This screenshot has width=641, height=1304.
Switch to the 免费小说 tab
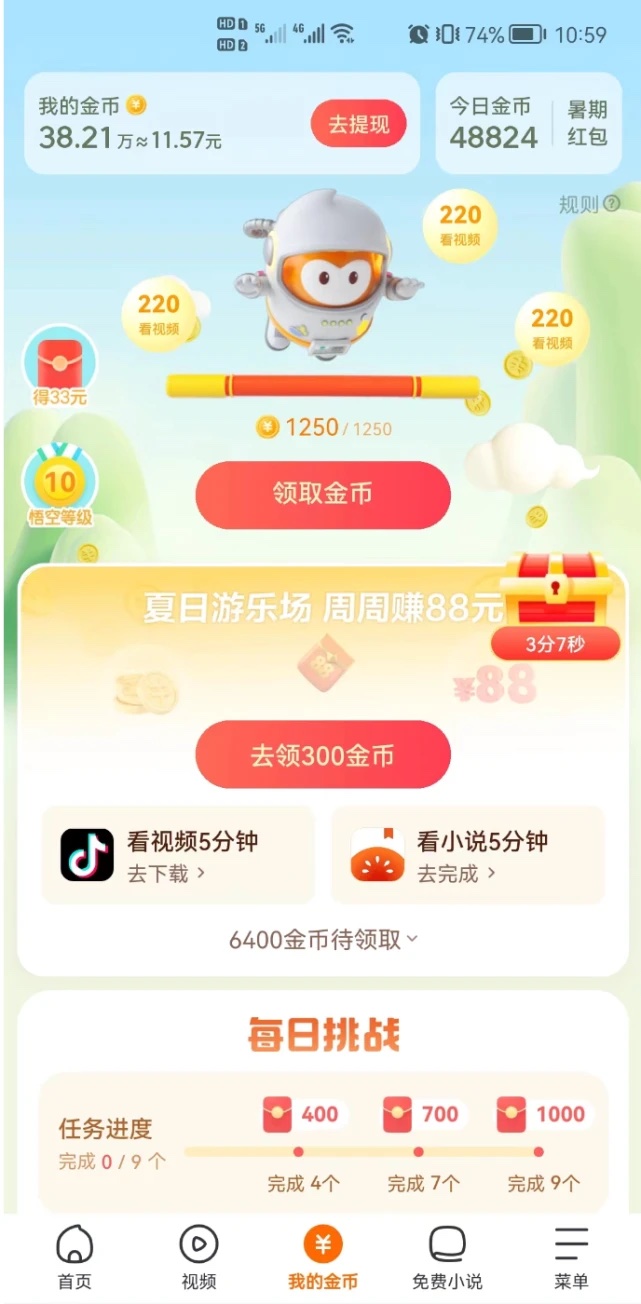[x=447, y=1258]
